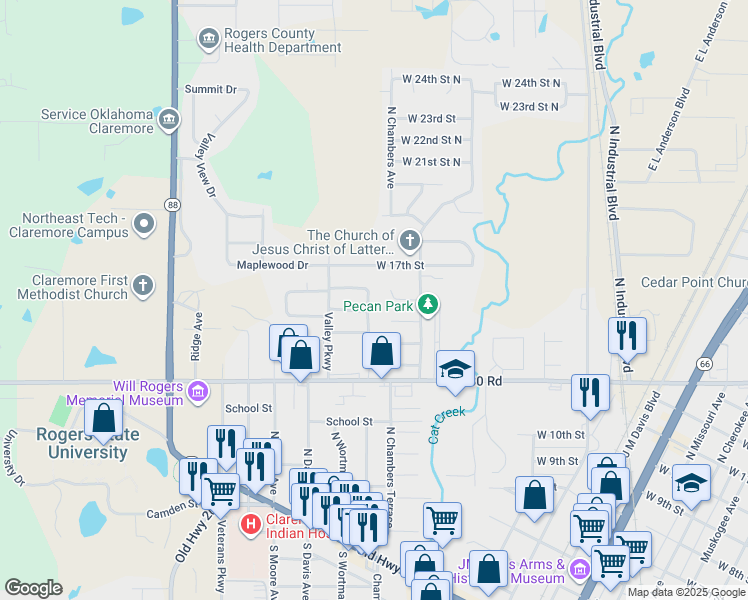Open the restaurant pin on N Industrial Blvd

click(627, 338)
